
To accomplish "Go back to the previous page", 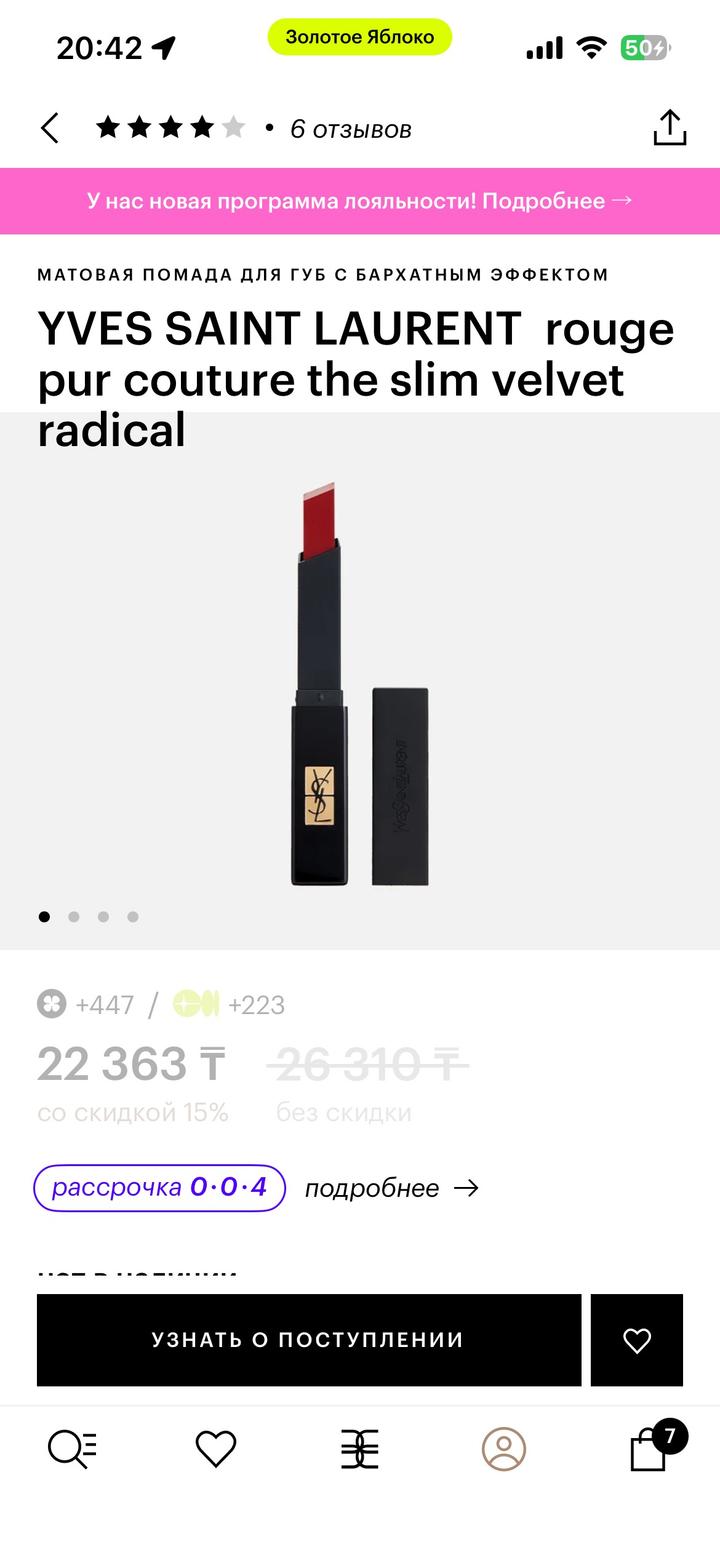I will 50,129.
